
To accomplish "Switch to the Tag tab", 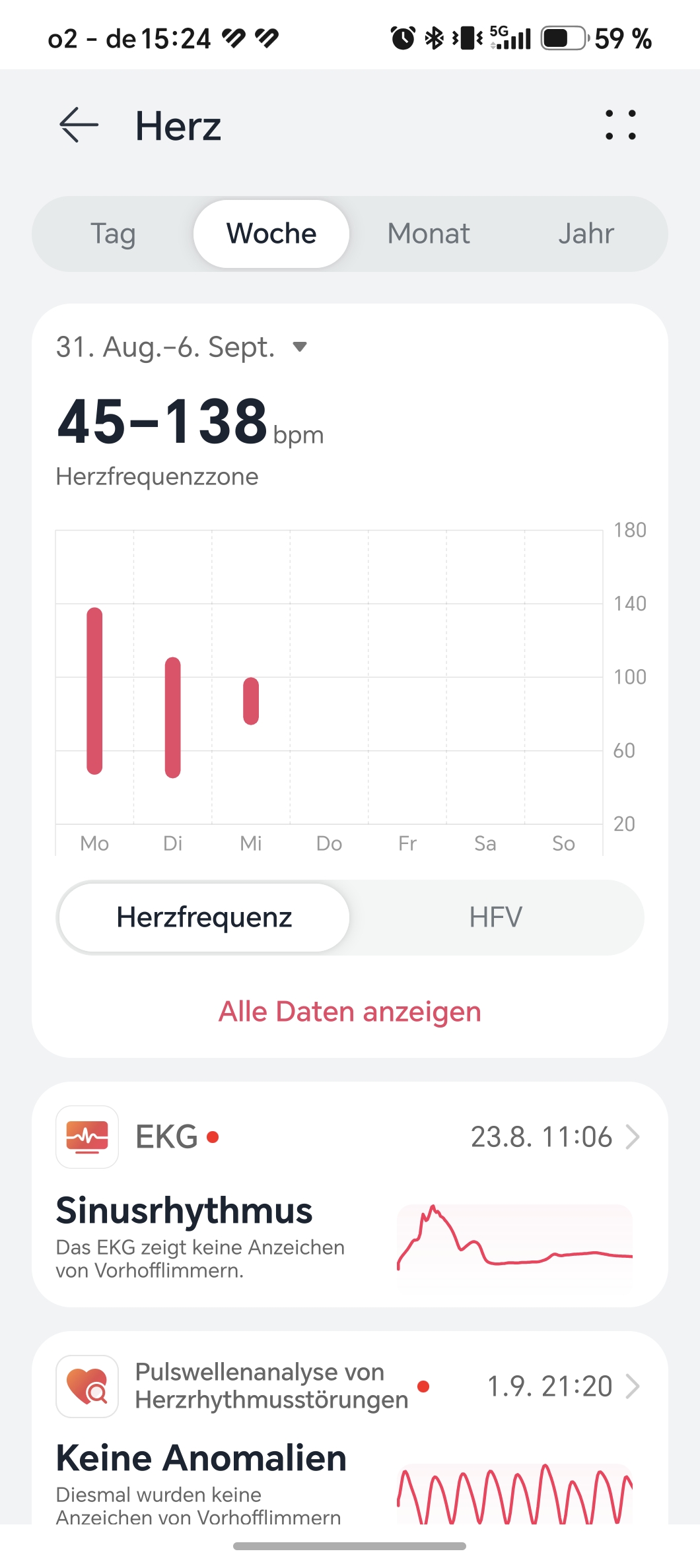I will click(114, 234).
